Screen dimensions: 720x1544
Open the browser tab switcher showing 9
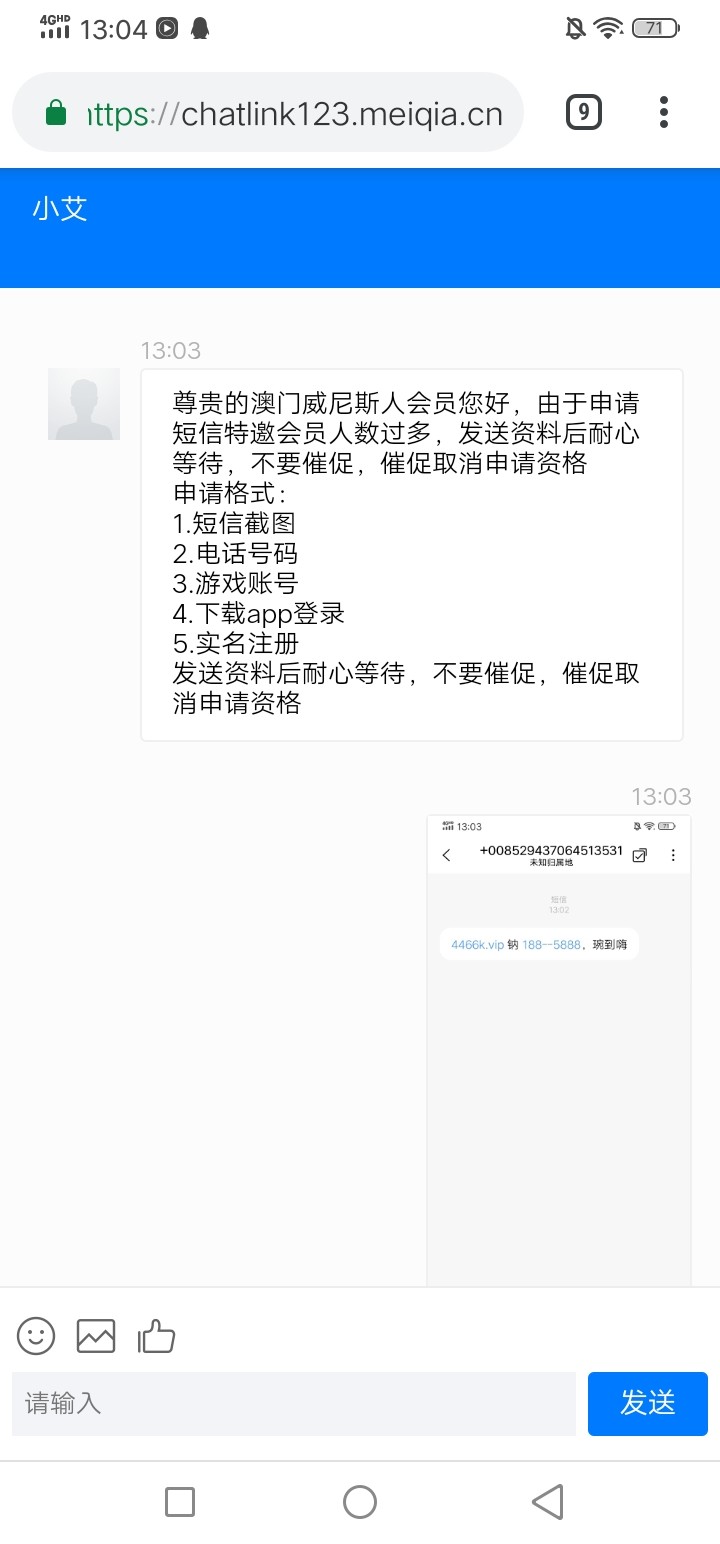(584, 112)
